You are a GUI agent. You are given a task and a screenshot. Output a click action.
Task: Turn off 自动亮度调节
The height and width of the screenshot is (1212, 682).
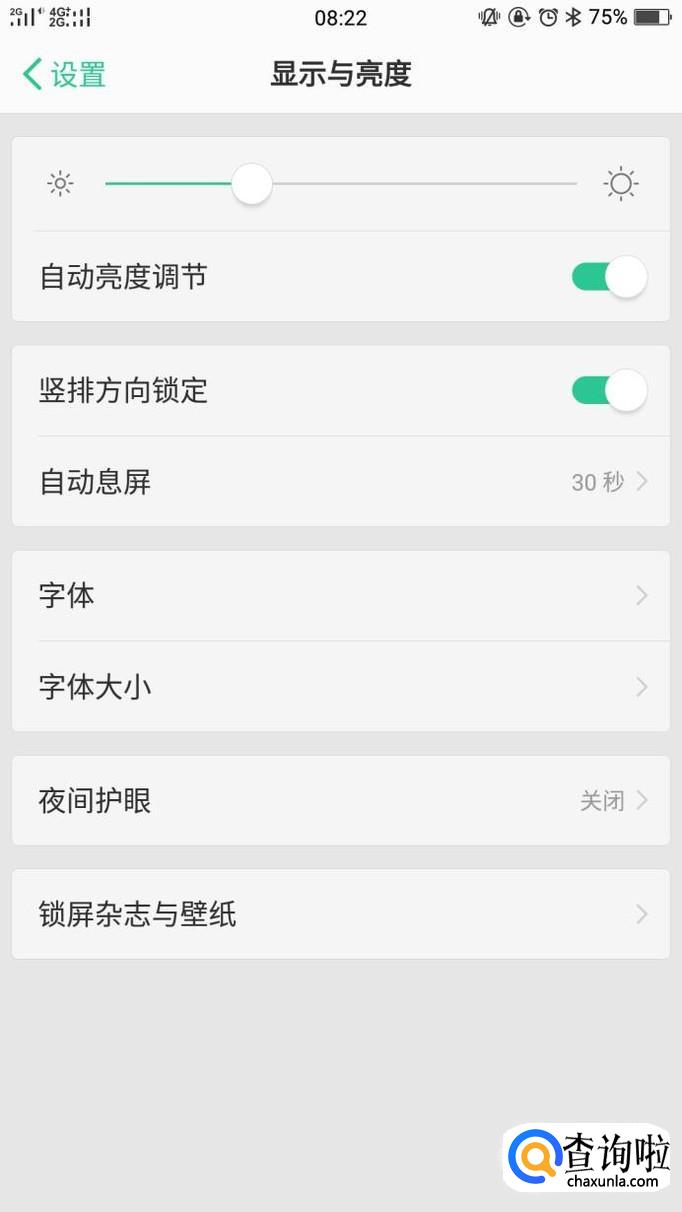coord(608,277)
